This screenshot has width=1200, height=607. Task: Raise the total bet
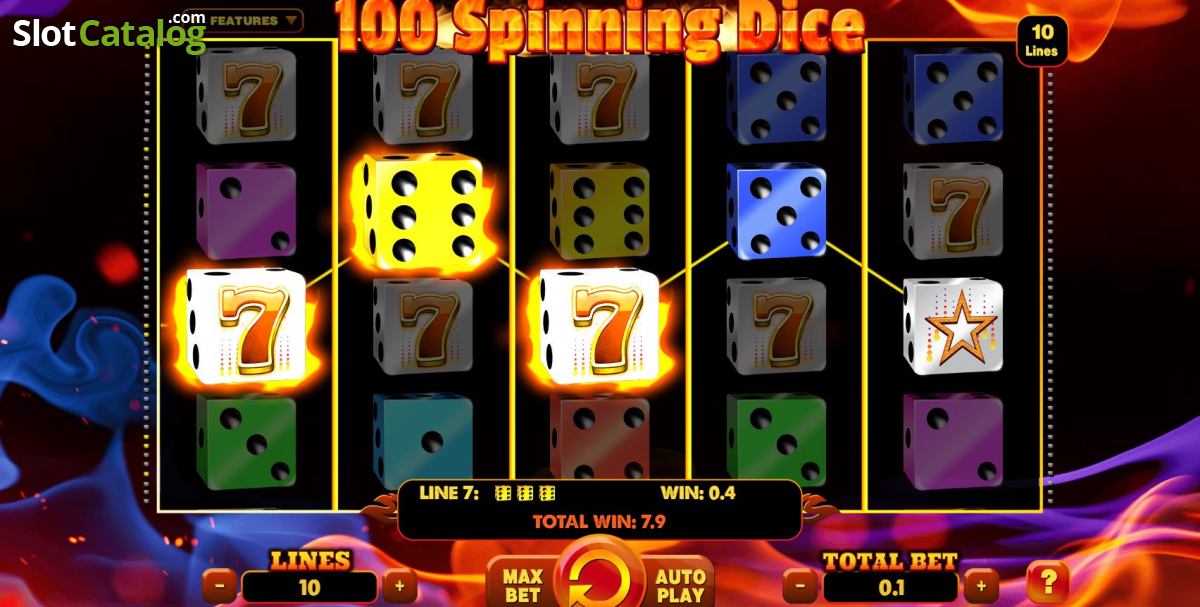981,586
